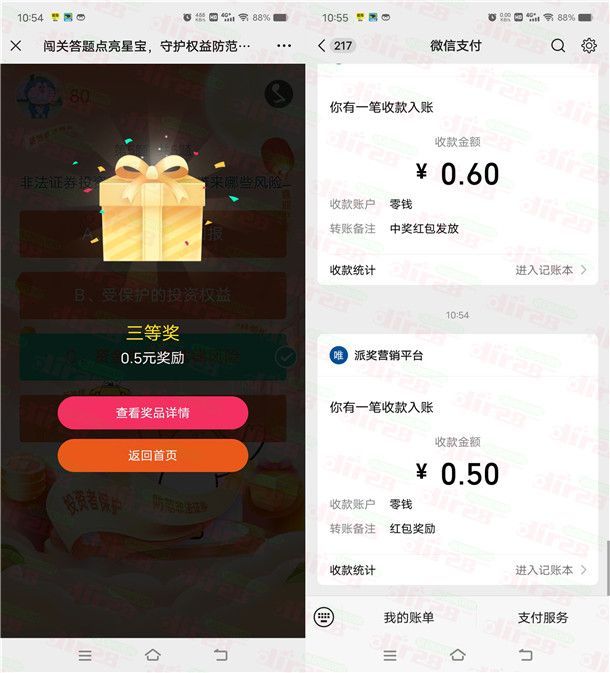Open 我的账单 menu
610x673 pixels.
(409, 618)
